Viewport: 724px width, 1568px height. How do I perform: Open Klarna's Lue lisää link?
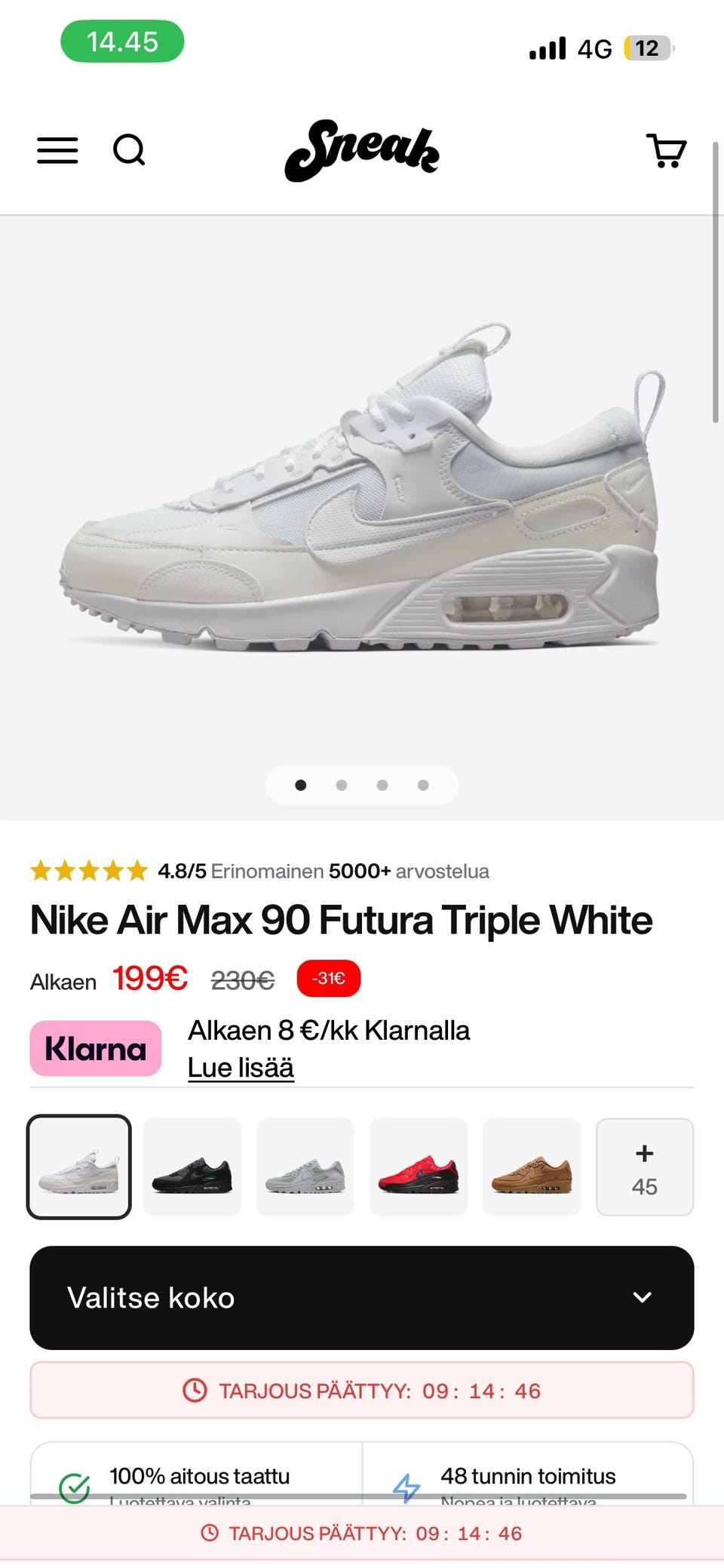click(241, 1068)
